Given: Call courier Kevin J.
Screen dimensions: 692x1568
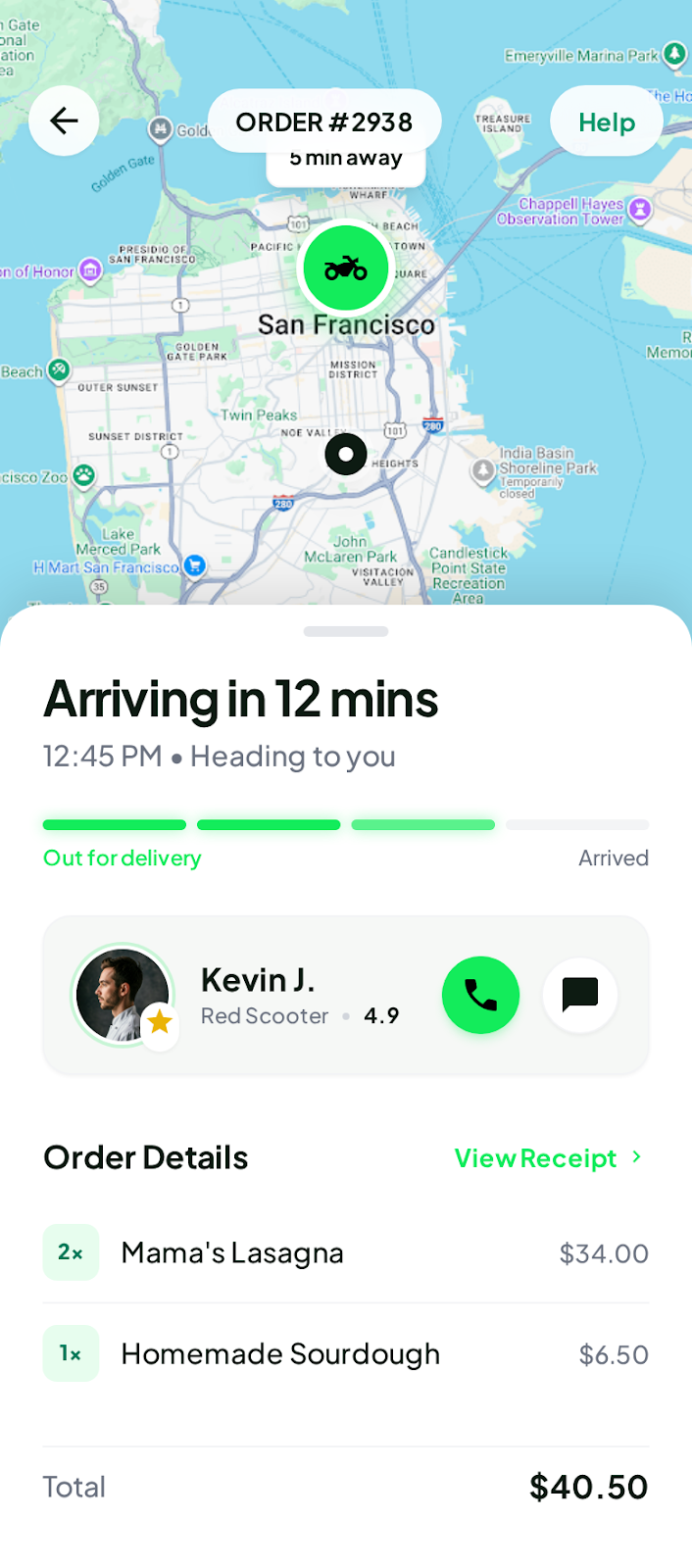Looking at the screenshot, I should [480, 995].
